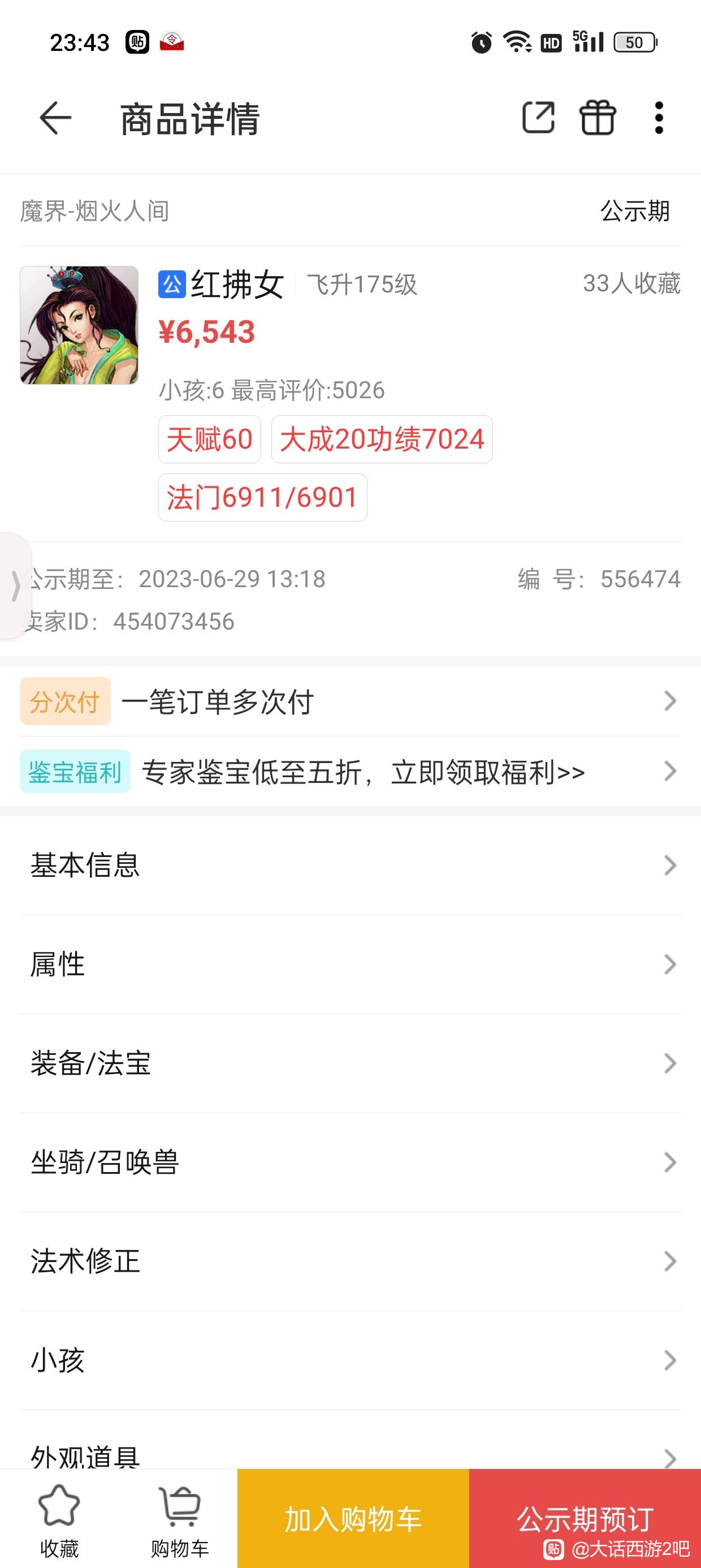Add item to favorites with 收藏
701x1568 pixels.
[59, 1519]
